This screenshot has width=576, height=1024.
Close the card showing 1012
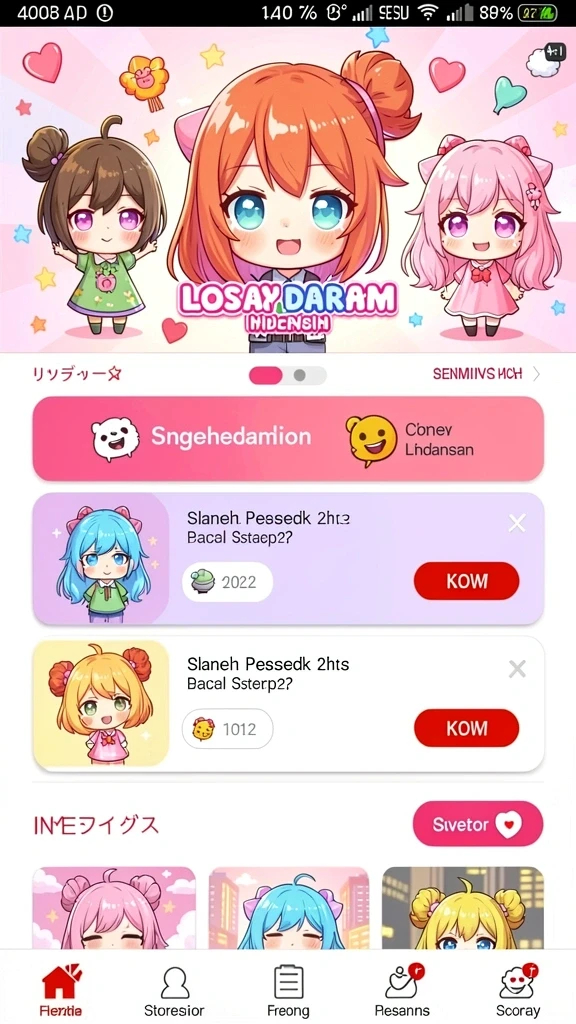(517, 669)
